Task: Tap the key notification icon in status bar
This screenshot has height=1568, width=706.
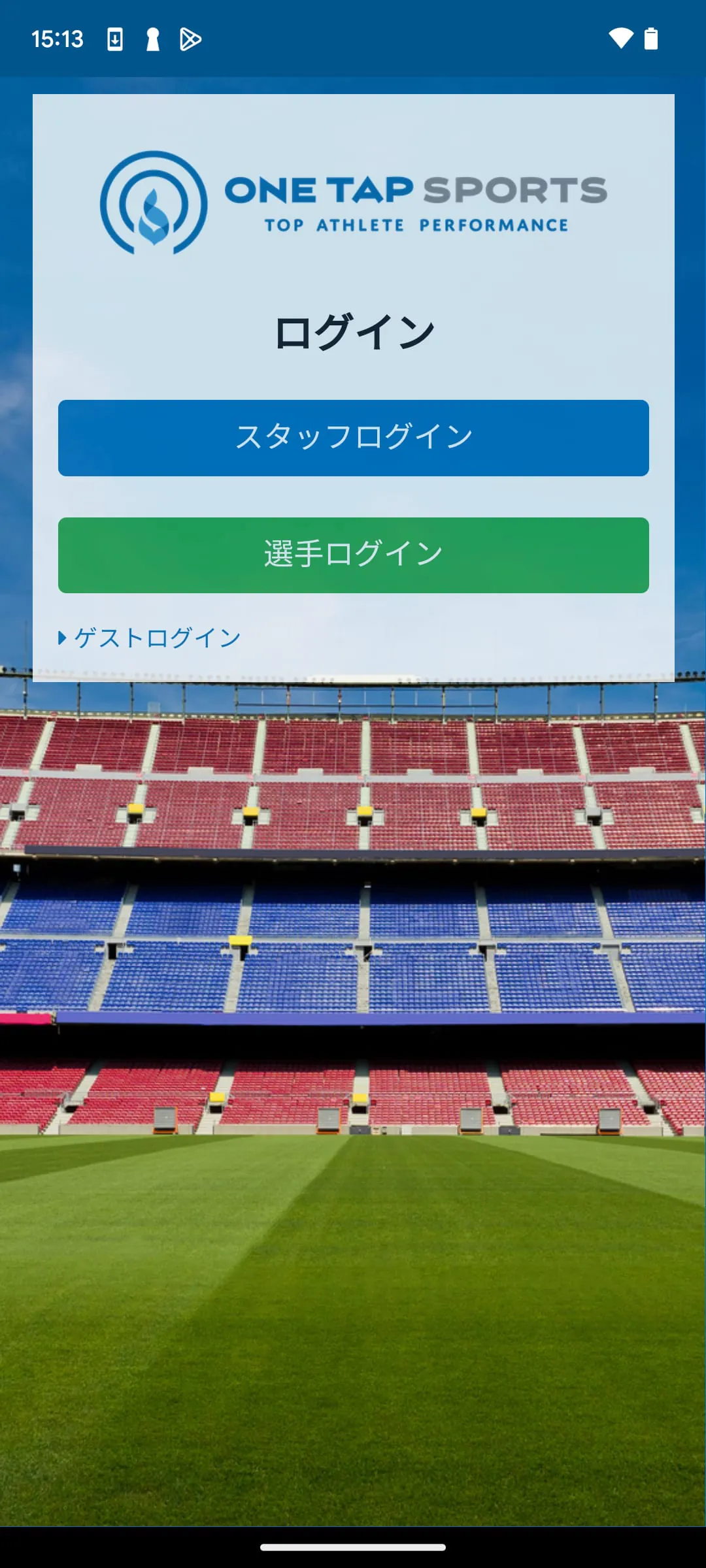Action: coord(153,40)
